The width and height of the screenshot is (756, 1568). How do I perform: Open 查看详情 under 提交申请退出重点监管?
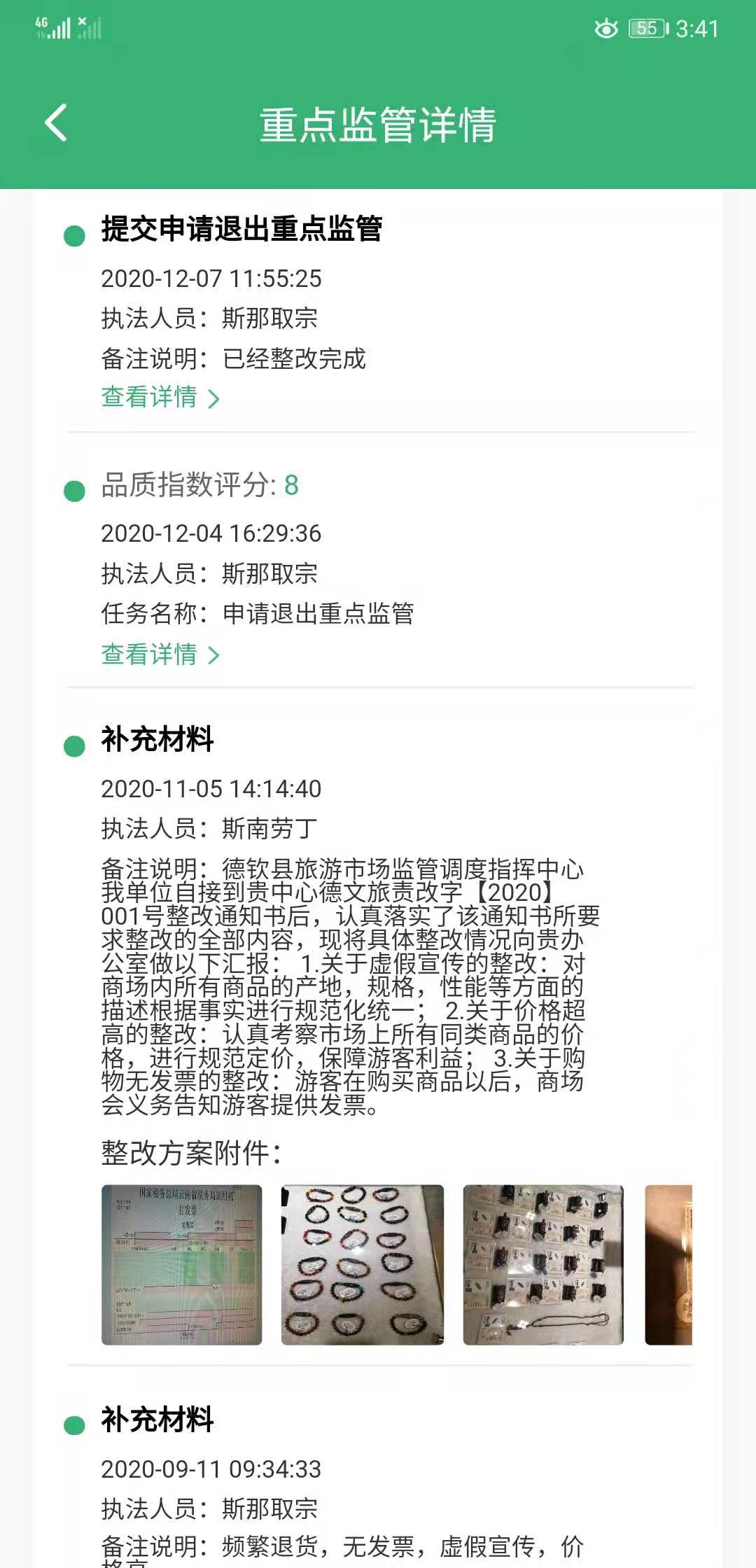[160, 397]
